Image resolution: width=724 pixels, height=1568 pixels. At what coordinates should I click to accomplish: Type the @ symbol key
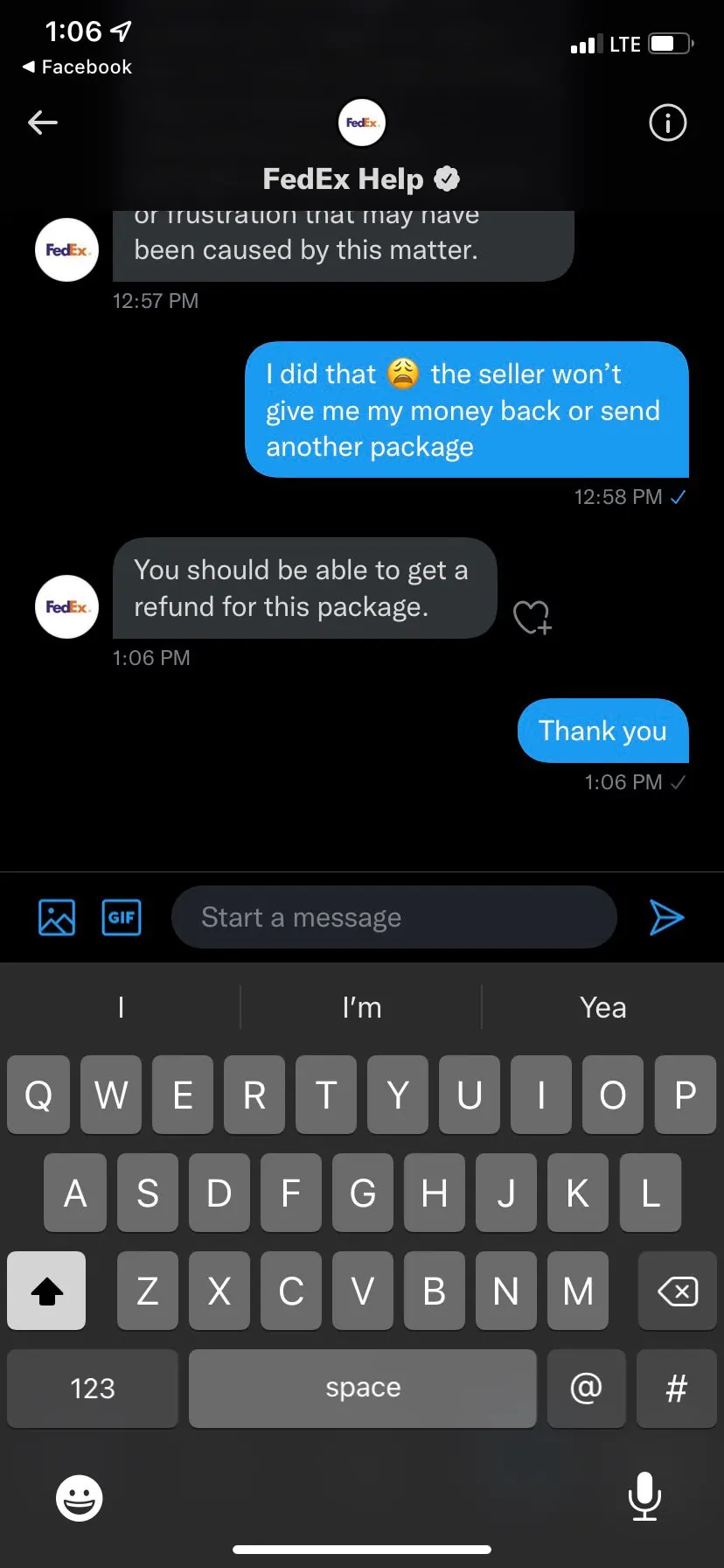[586, 1389]
